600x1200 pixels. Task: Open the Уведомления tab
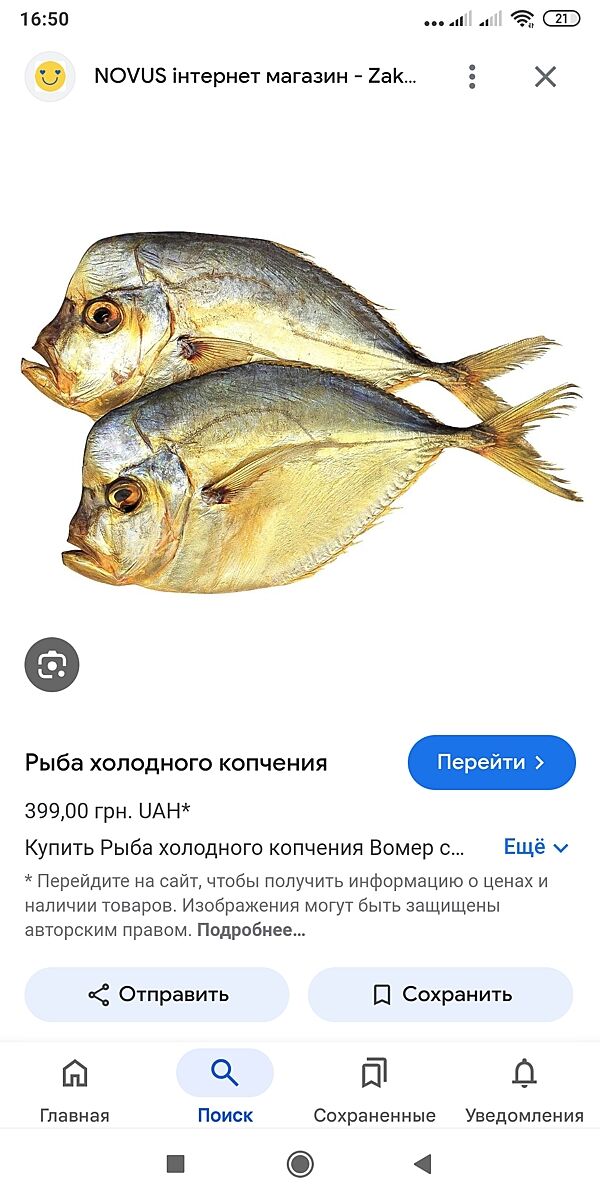tap(524, 1090)
